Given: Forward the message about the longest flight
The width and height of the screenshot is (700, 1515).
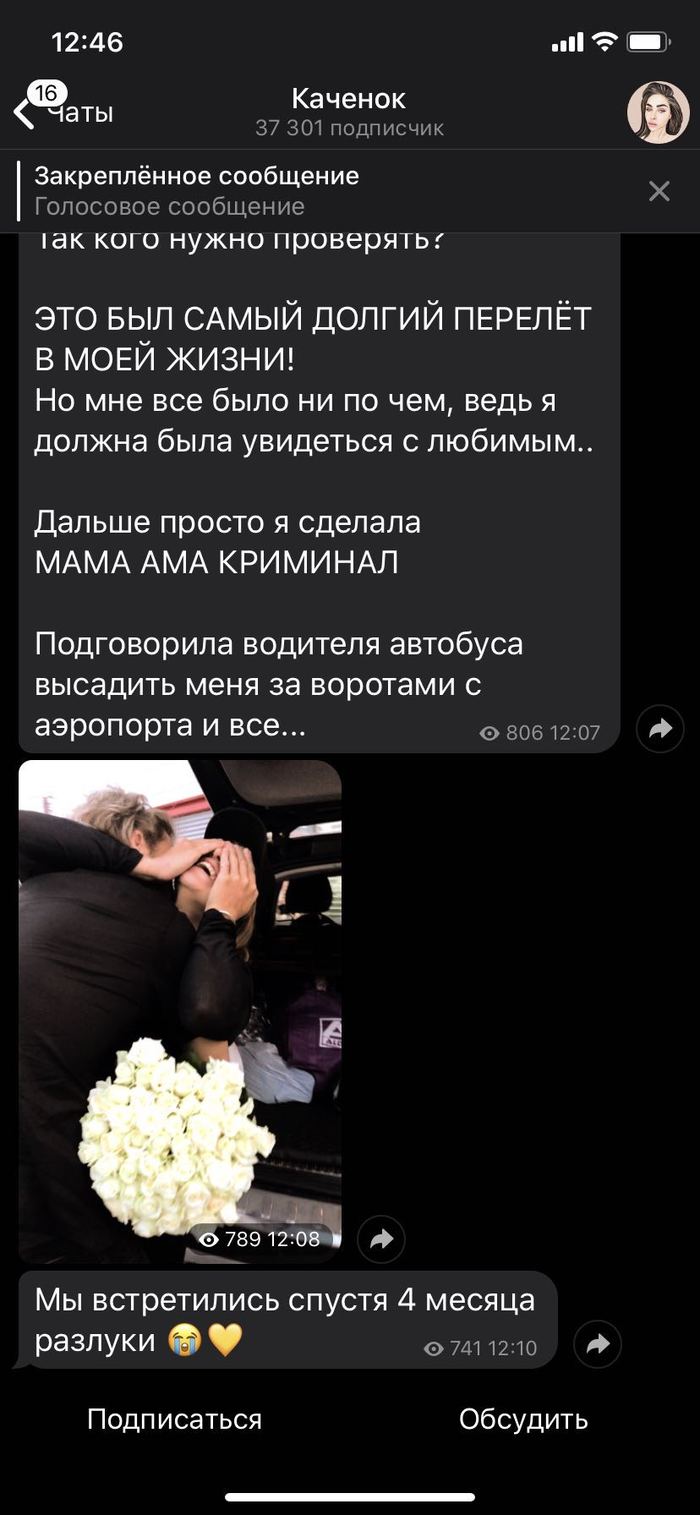Looking at the screenshot, I should point(660,729).
